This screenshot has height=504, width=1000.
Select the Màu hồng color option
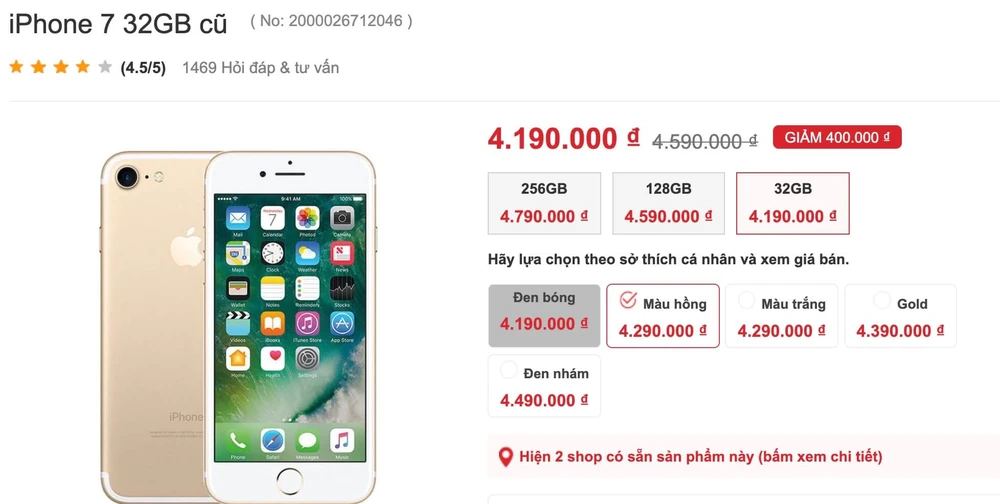[x=662, y=315]
